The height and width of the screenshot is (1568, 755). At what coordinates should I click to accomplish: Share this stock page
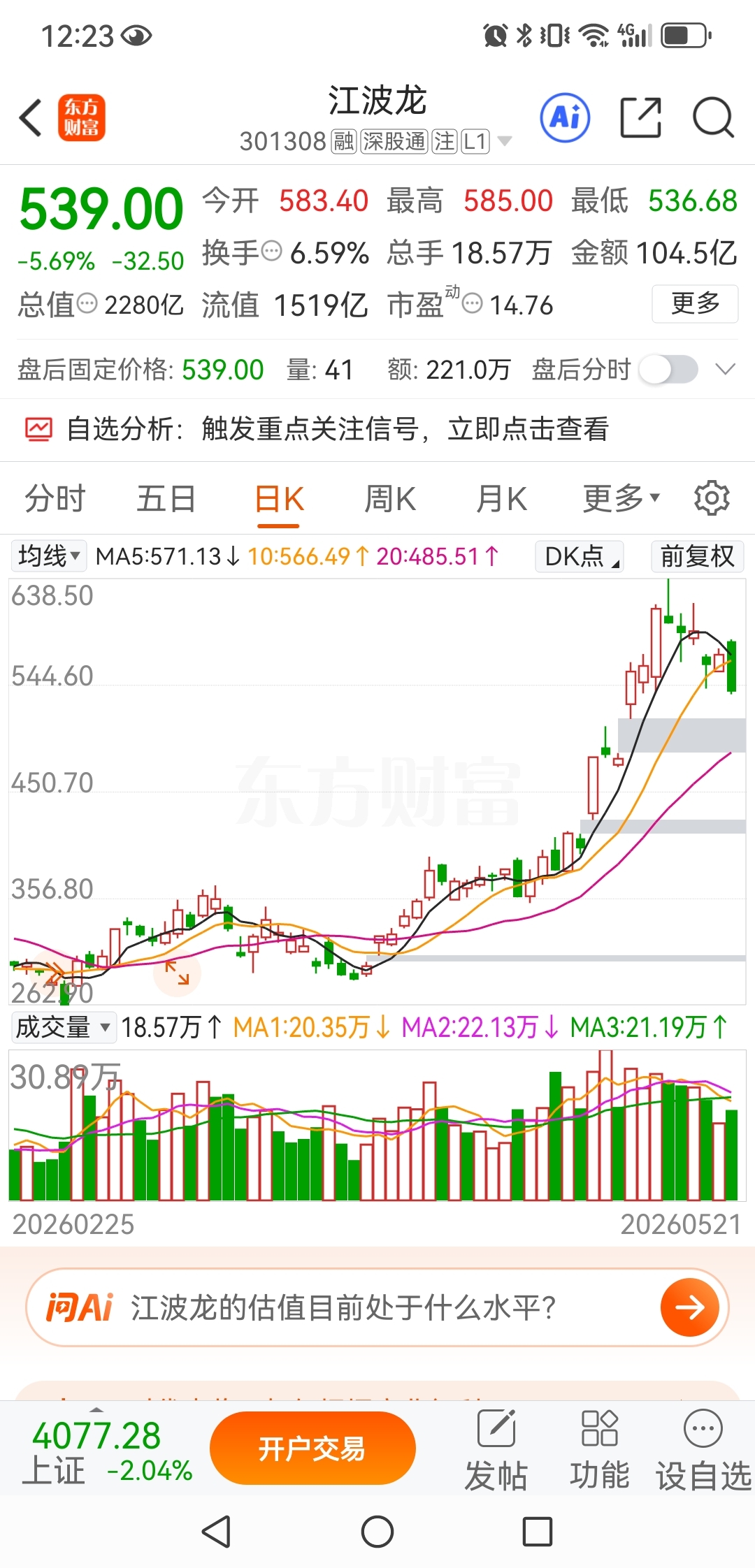641,117
